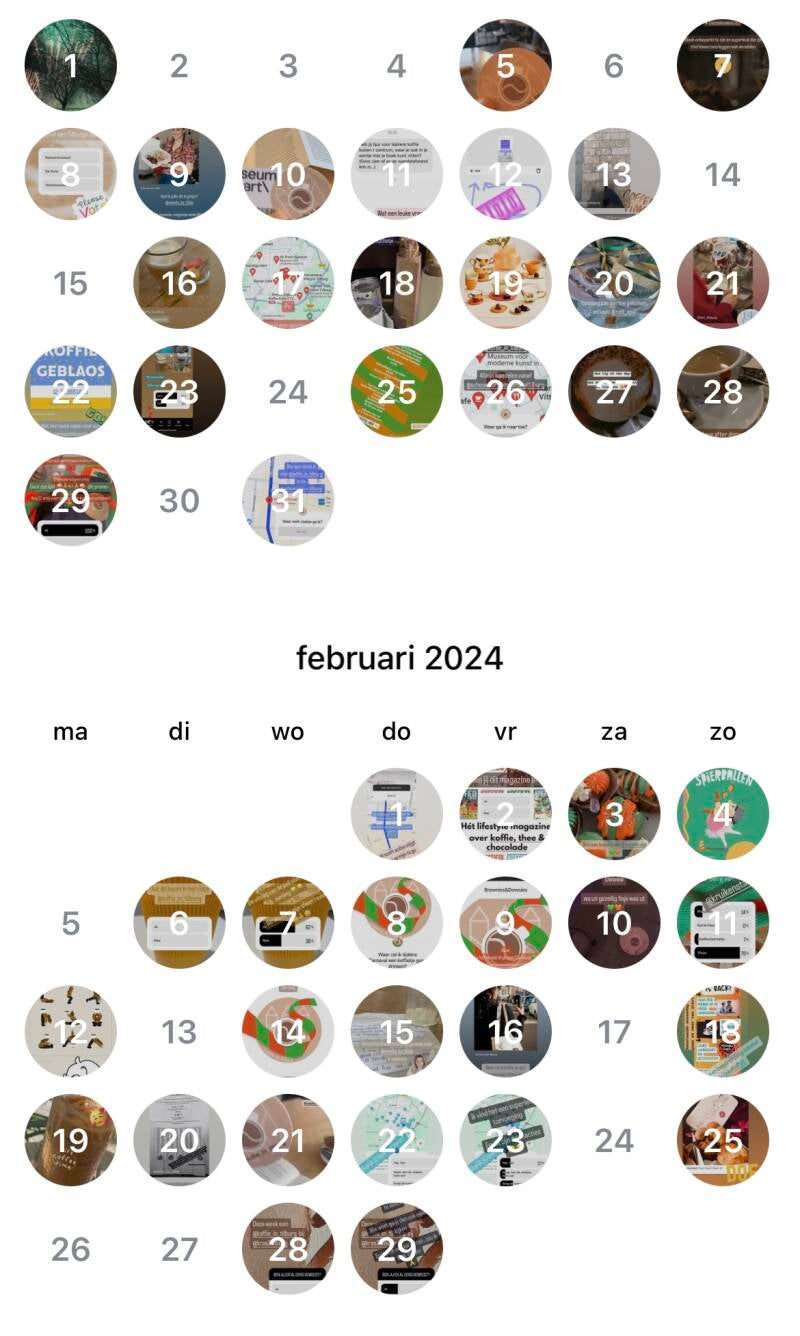The image size is (800, 1336).
Task: Open the februari 1 story thumbnail
Action: 397,814
